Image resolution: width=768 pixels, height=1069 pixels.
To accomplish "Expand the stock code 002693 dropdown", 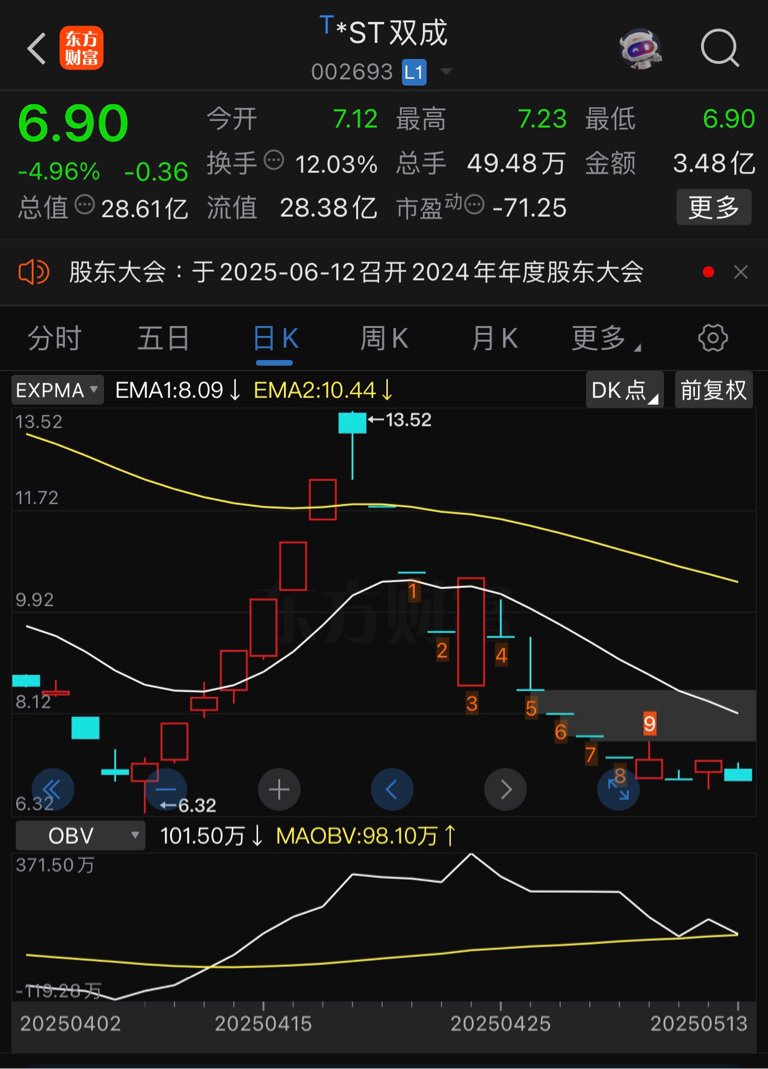I will coord(446,72).
